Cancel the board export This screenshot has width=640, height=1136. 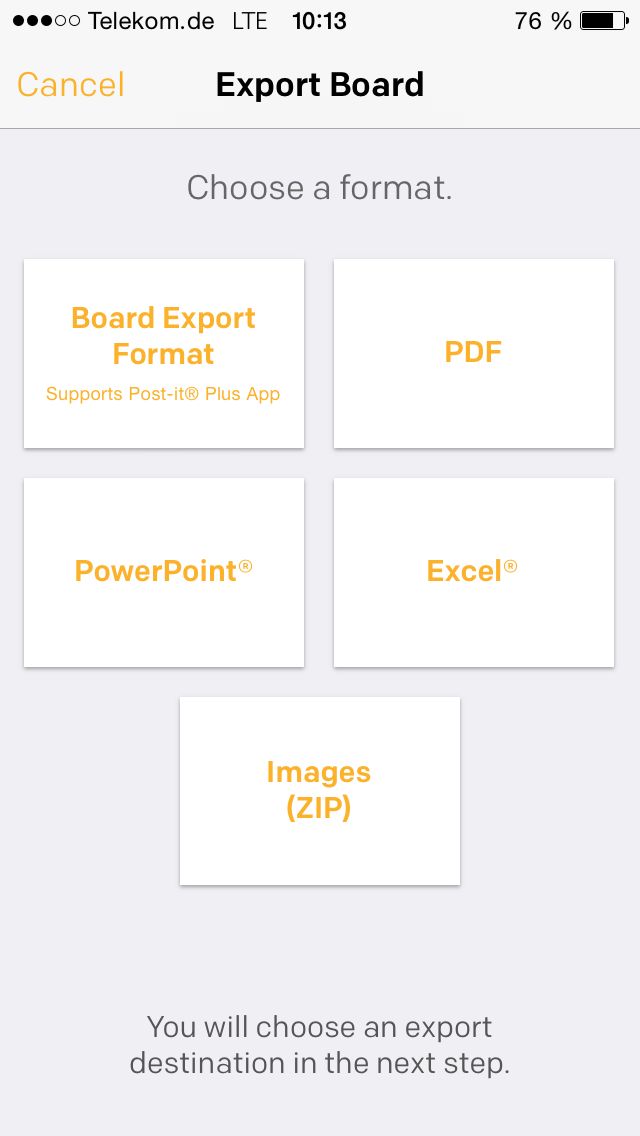(71, 85)
